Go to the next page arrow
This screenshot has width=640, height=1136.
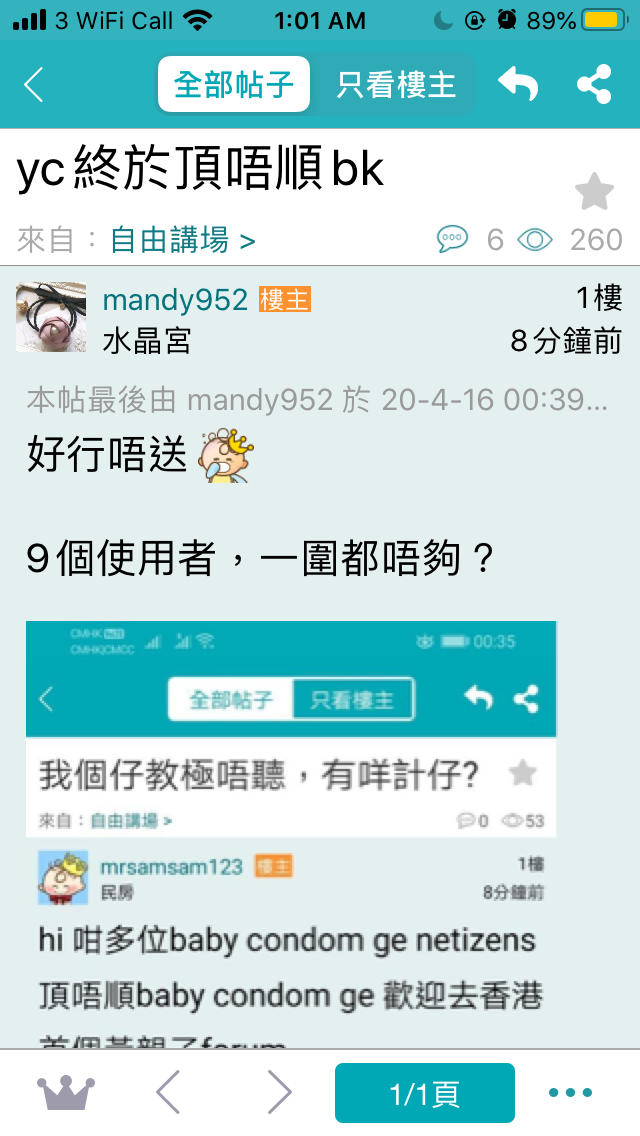tap(278, 1093)
